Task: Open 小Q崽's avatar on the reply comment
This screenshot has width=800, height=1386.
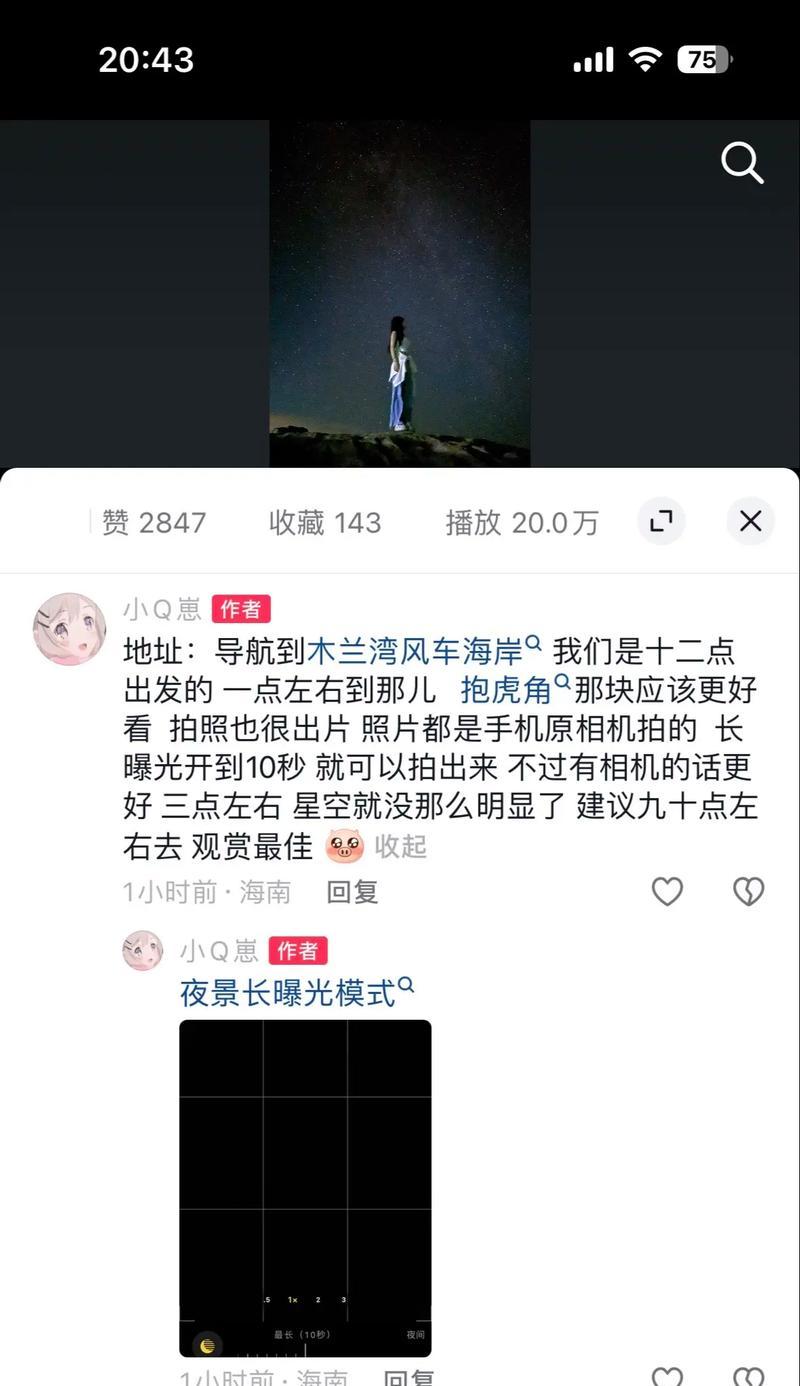Action: pos(142,950)
